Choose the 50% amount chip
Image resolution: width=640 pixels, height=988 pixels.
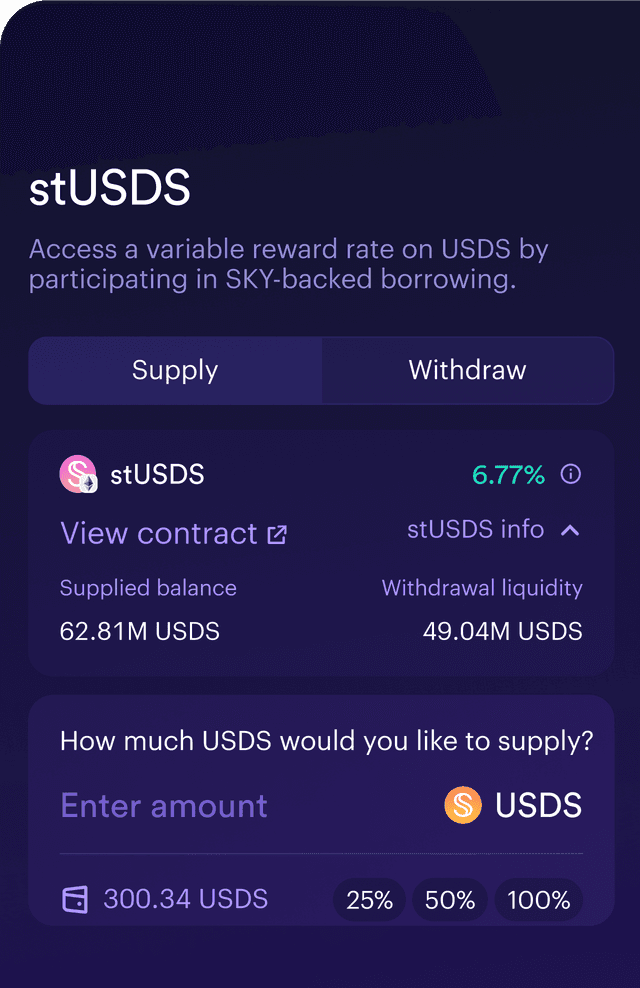pos(450,900)
